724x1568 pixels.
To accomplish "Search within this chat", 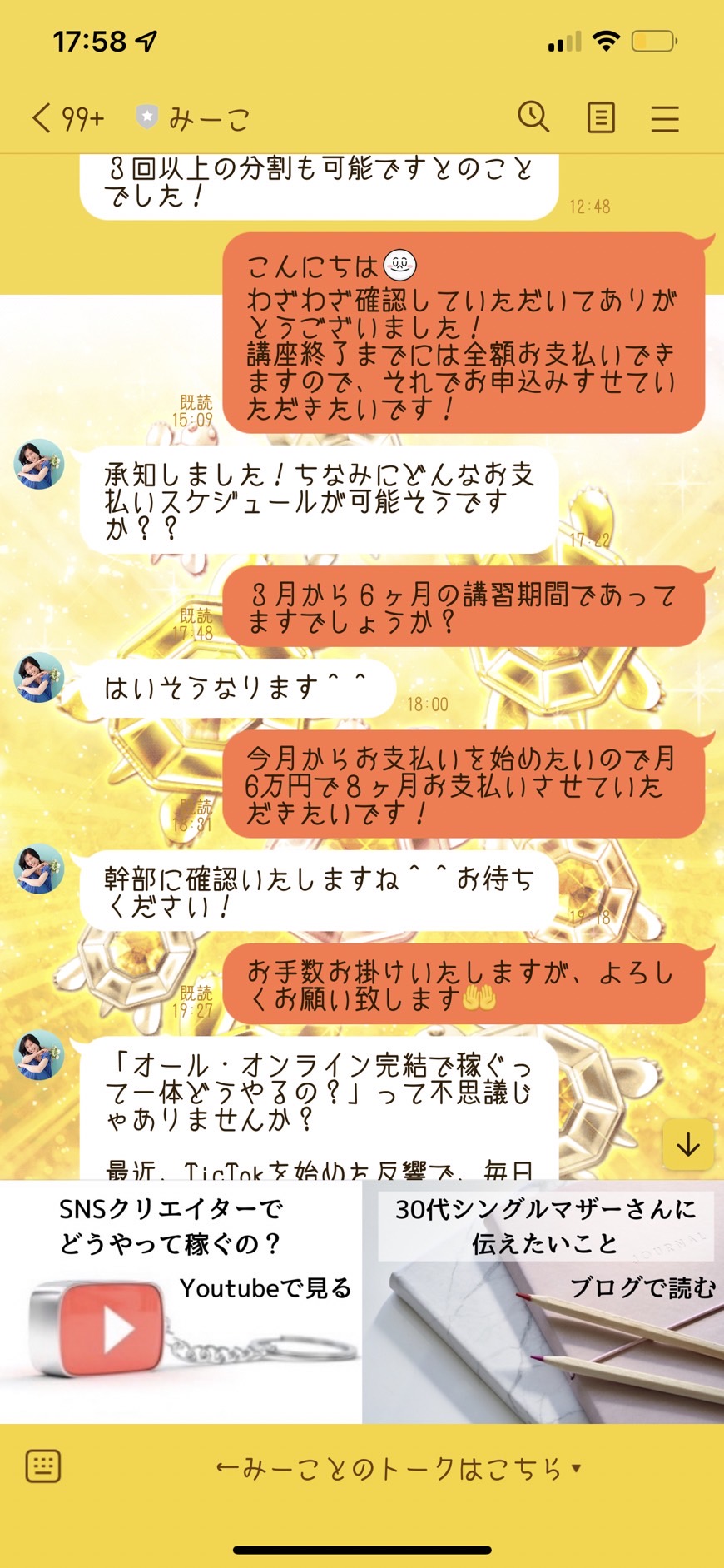I will click(533, 117).
